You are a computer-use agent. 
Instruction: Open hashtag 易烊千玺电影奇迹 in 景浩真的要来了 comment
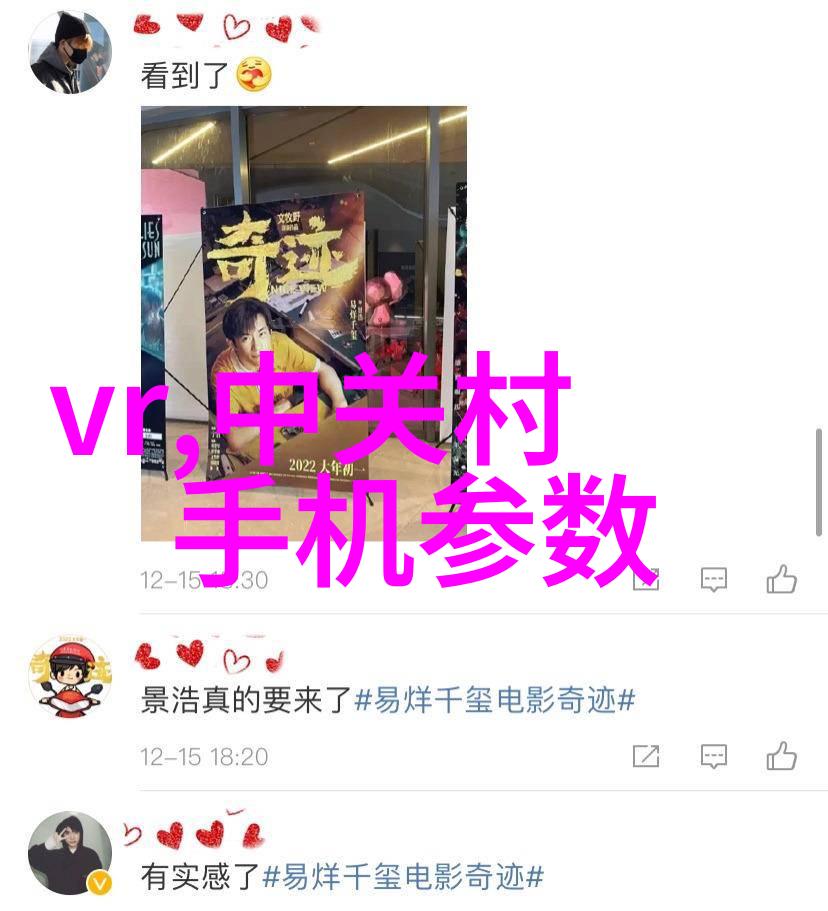tap(494, 700)
